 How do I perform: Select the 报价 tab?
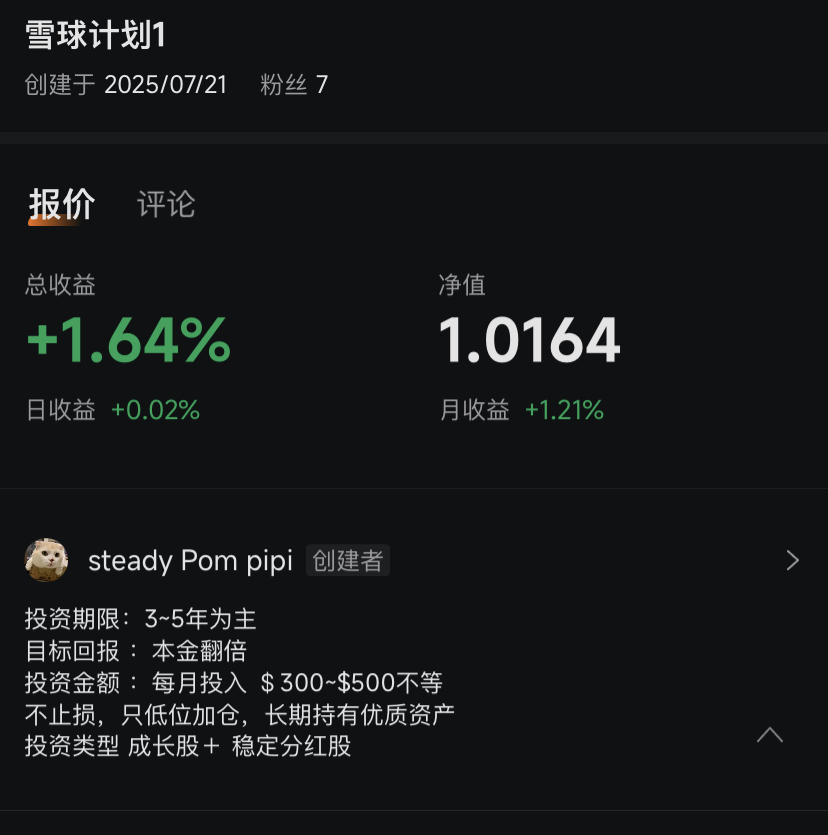[x=59, y=204]
